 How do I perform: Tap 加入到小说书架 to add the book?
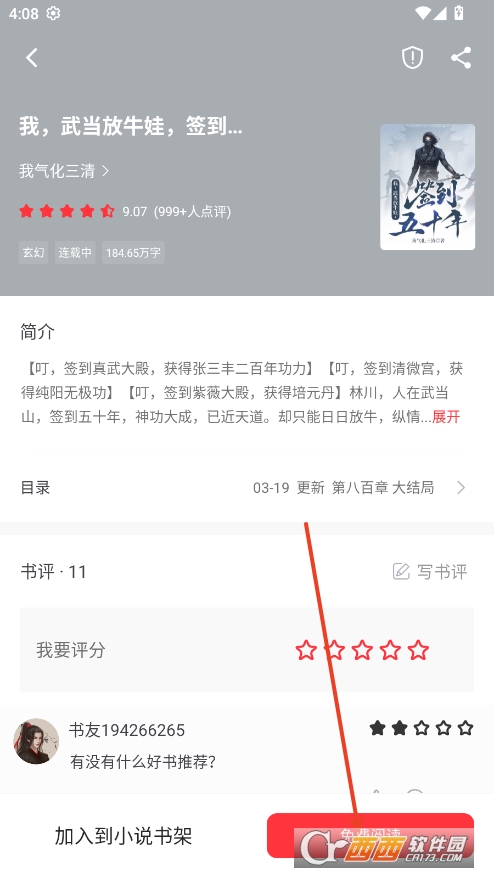[123, 836]
